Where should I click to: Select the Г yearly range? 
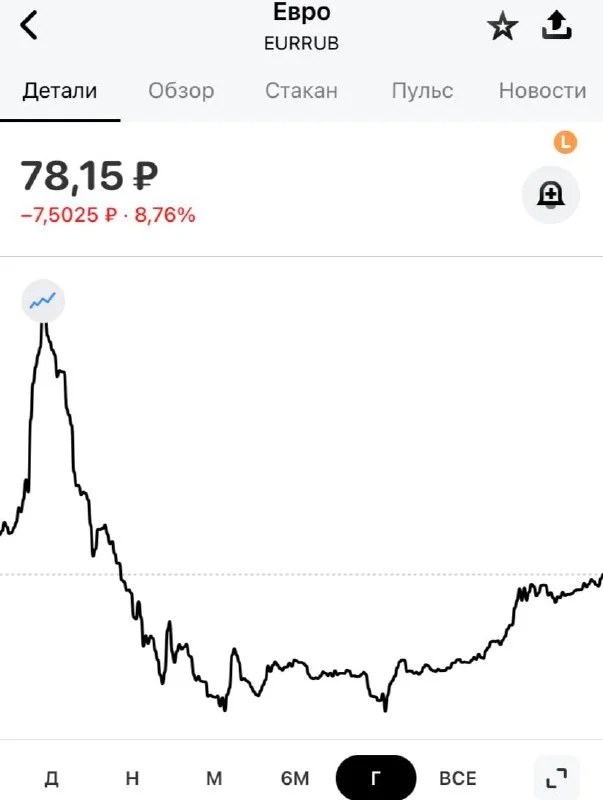click(376, 778)
